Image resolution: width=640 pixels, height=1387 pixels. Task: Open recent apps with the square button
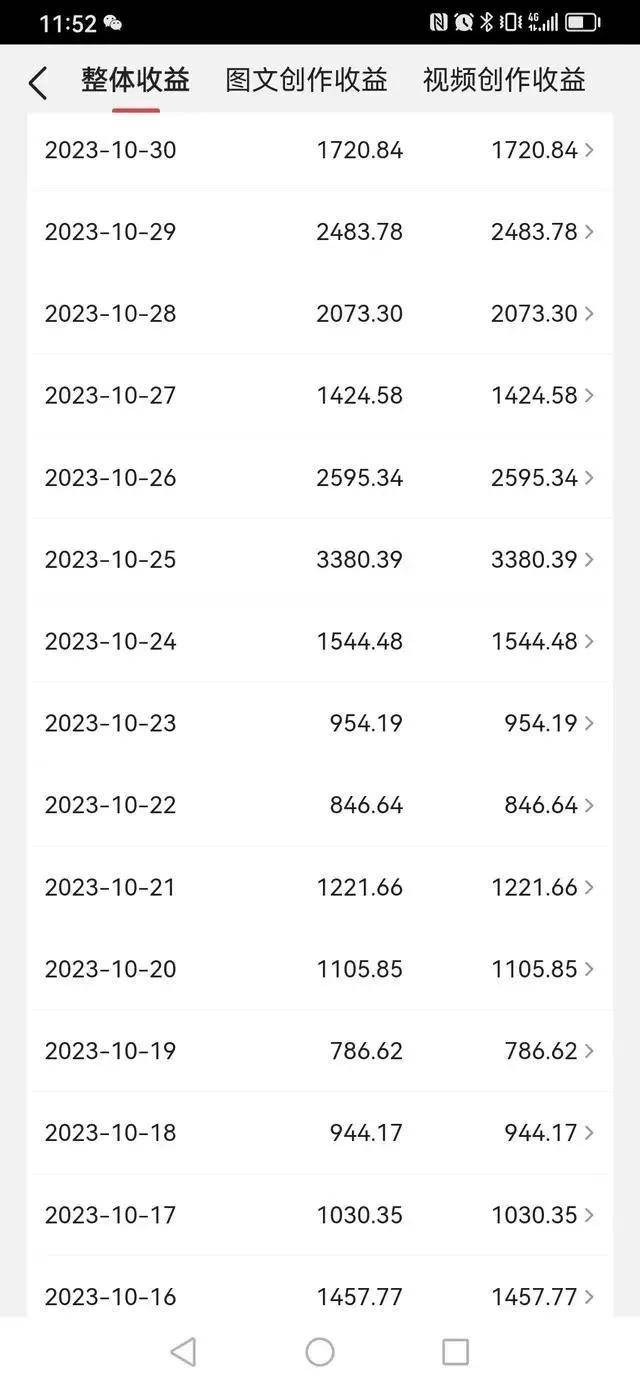pyautogui.click(x=455, y=1353)
